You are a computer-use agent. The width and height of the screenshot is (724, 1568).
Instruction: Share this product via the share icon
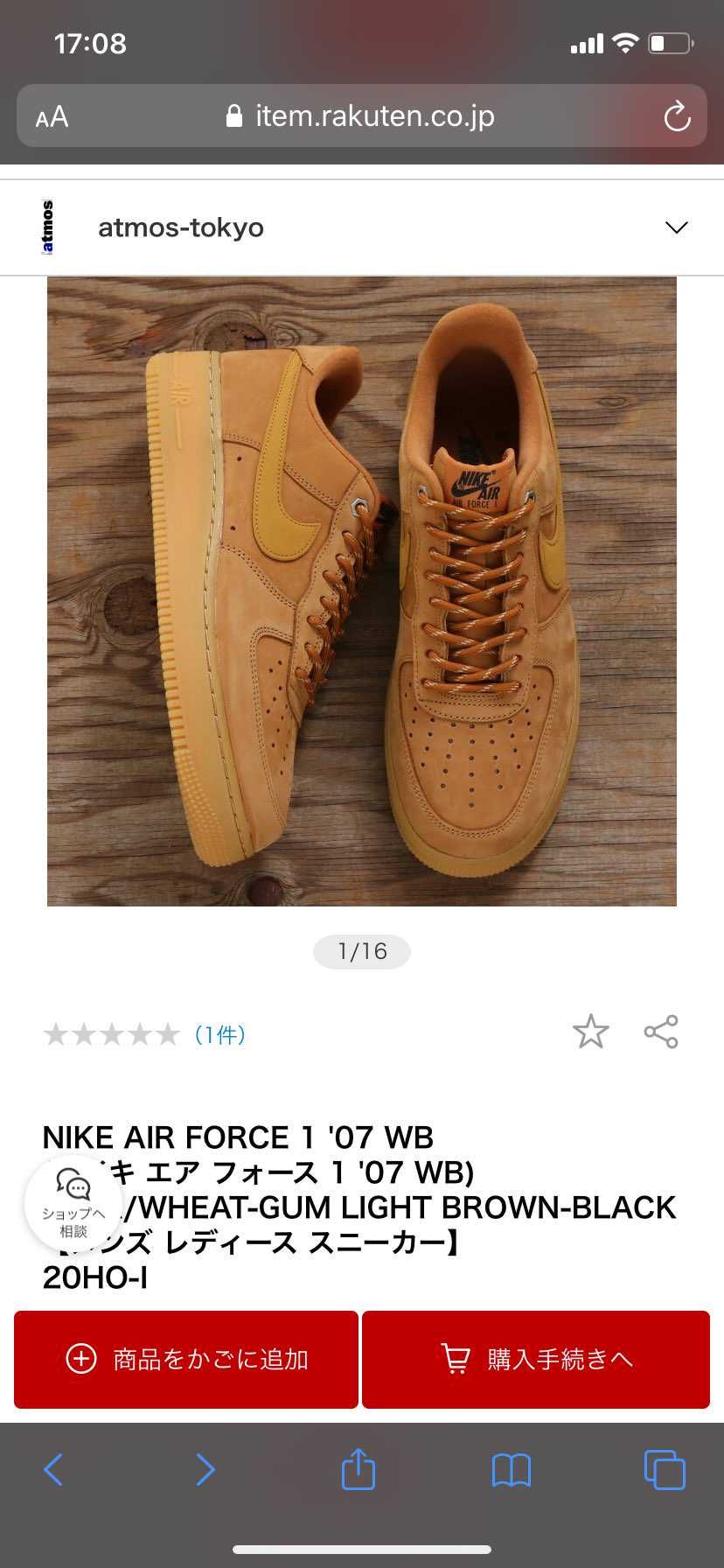pyautogui.click(x=661, y=1032)
